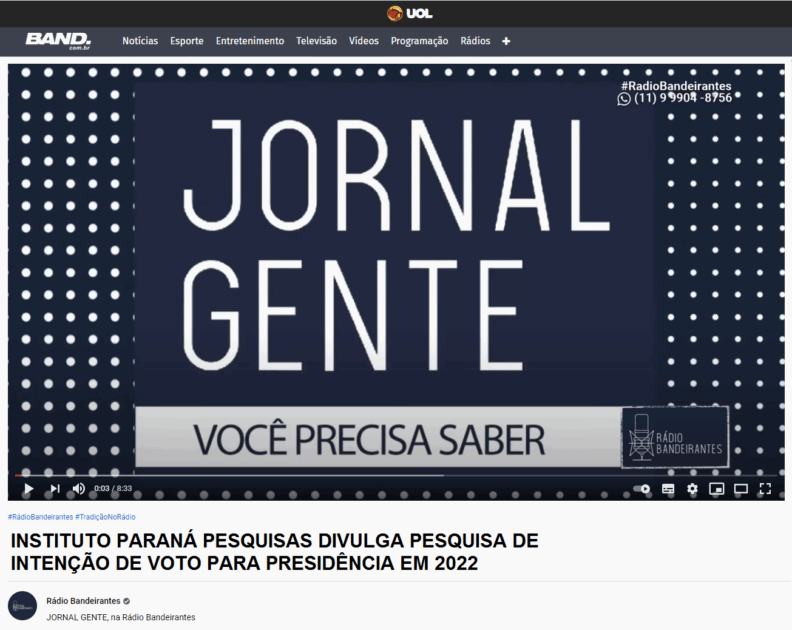The height and width of the screenshot is (630, 792).
Task: Open the Rádios section
Action: pyautogui.click(x=475, y=41)
